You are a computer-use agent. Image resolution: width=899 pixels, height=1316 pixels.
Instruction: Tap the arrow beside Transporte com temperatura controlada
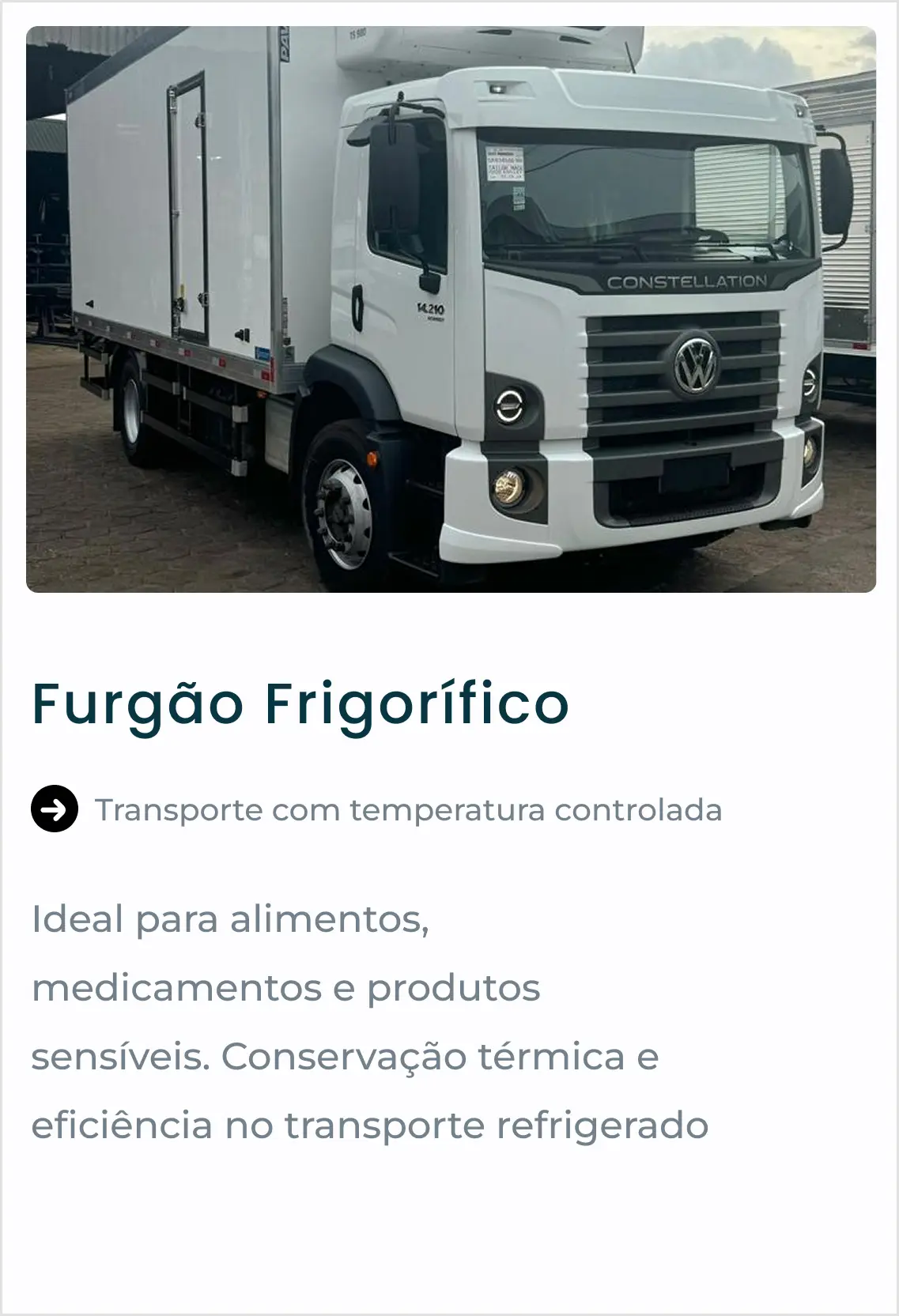pyautogui.click(x=55, y=809)
